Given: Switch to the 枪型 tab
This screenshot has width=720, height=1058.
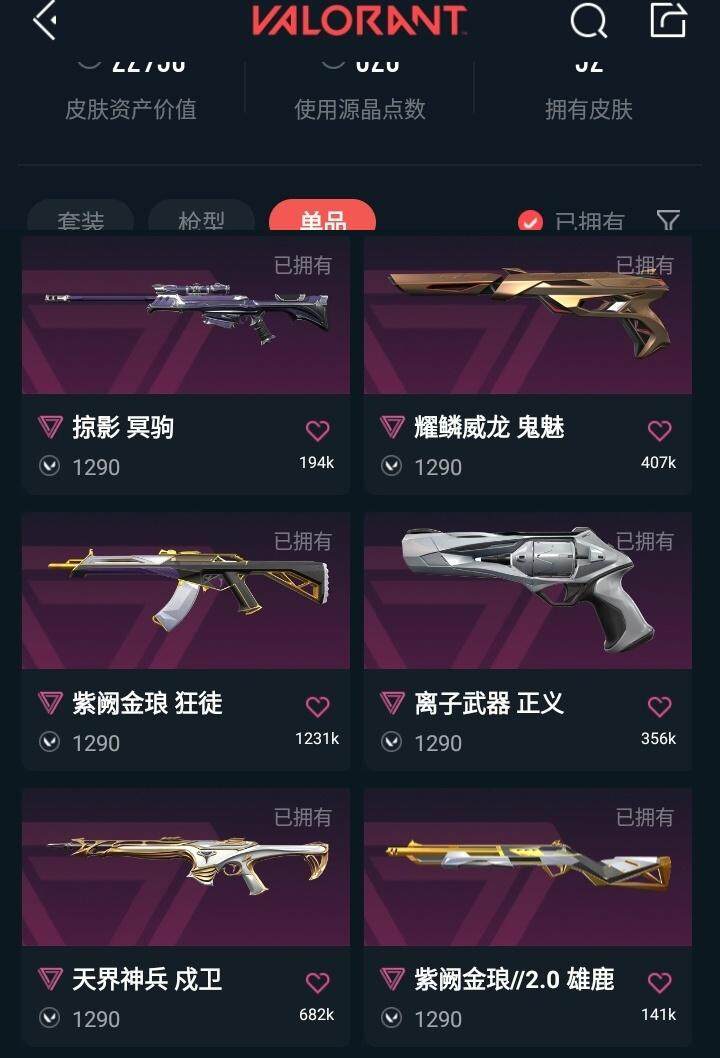Looking at the screenshot, I should 201,219.
